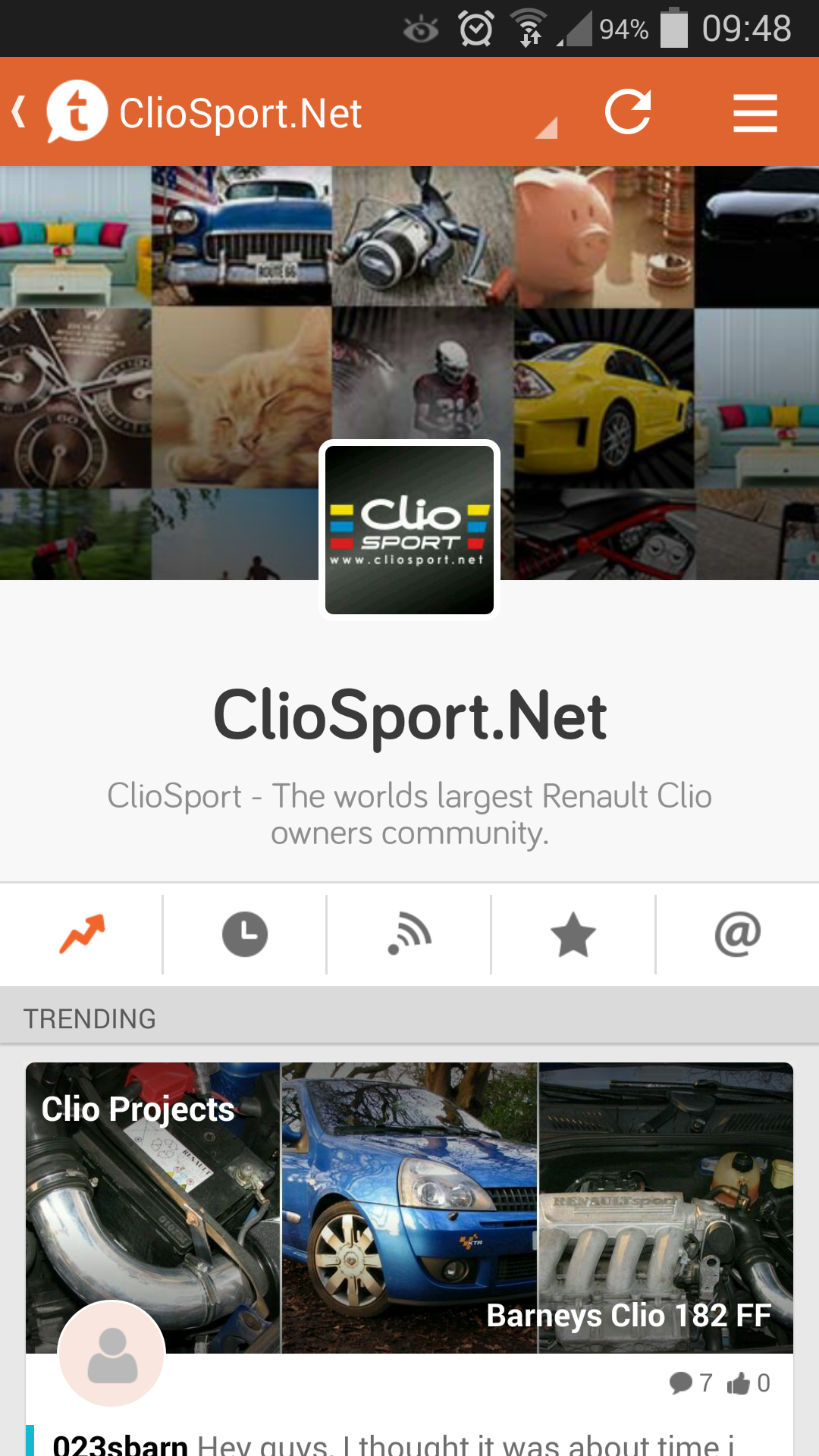Switch to the latest clock tab
The height and width of the screenshot is (1456, 819).
click(x=244, y=934)
